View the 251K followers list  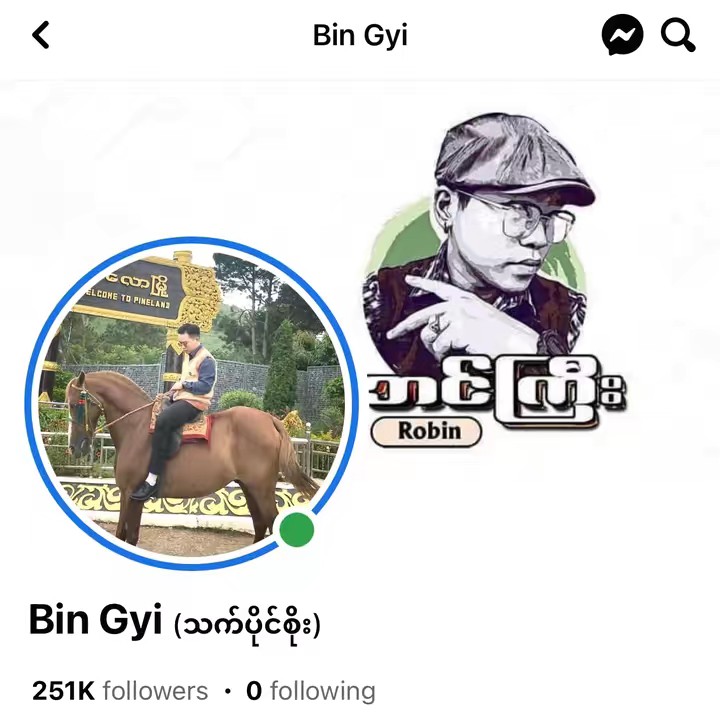point(120,691)
